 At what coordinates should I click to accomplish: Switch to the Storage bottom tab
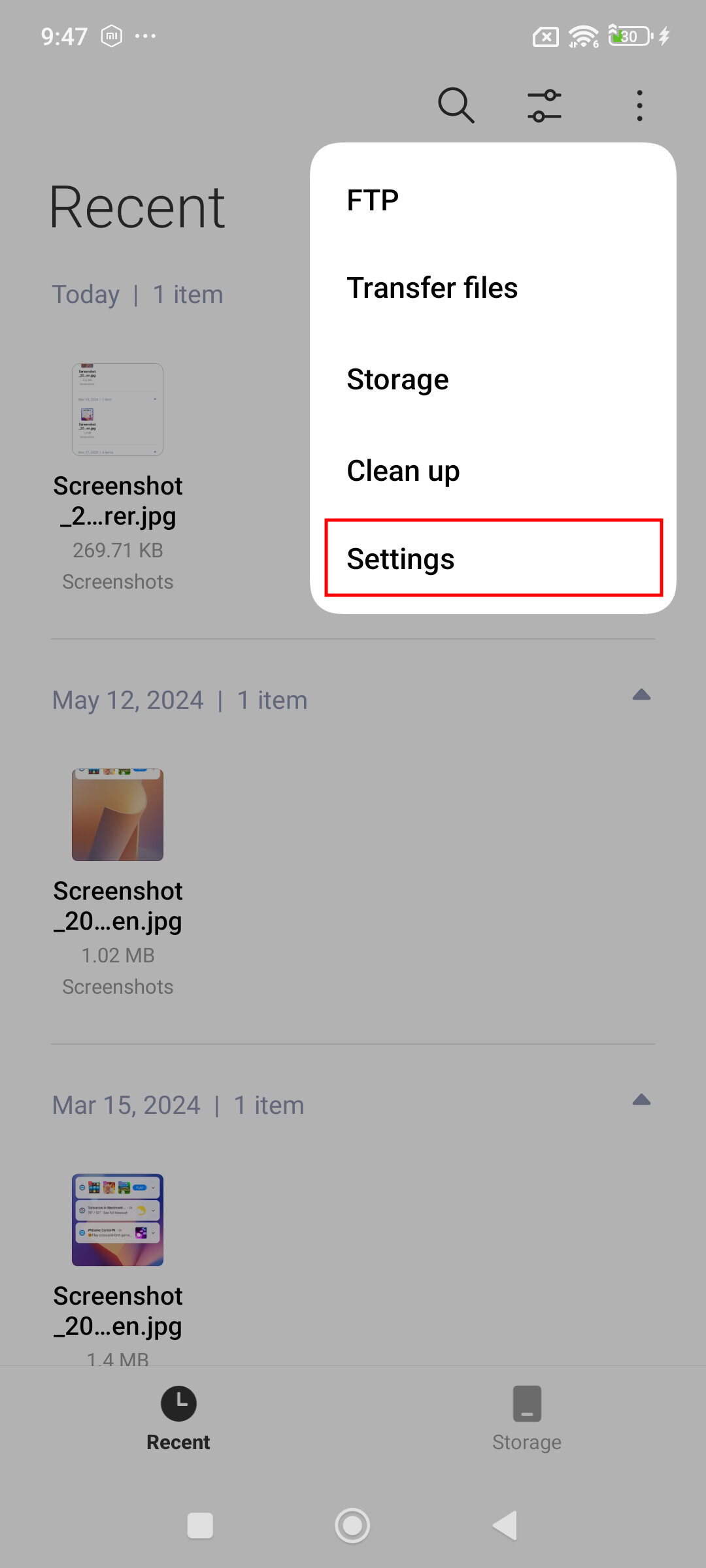527,1418
